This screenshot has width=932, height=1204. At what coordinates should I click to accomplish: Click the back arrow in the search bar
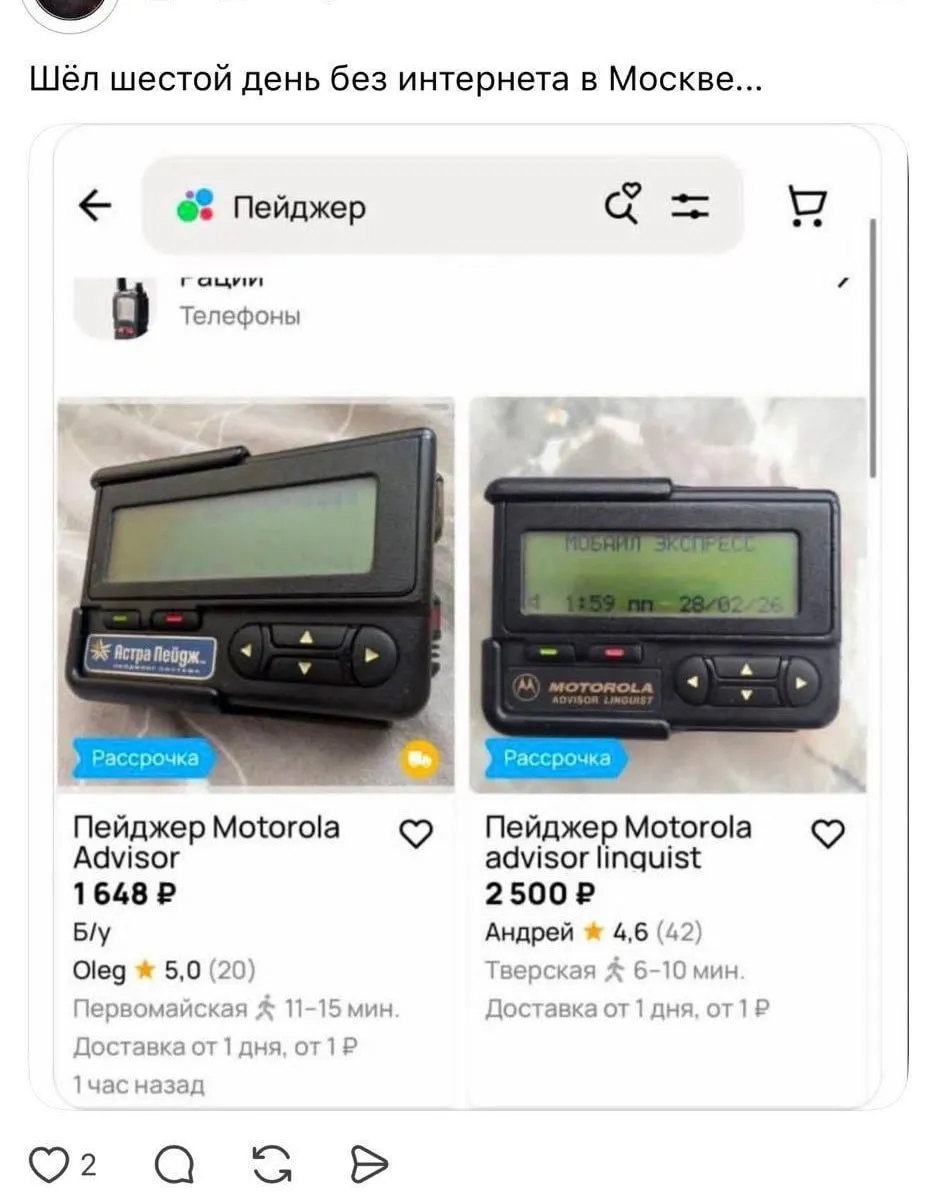point(93,203)
